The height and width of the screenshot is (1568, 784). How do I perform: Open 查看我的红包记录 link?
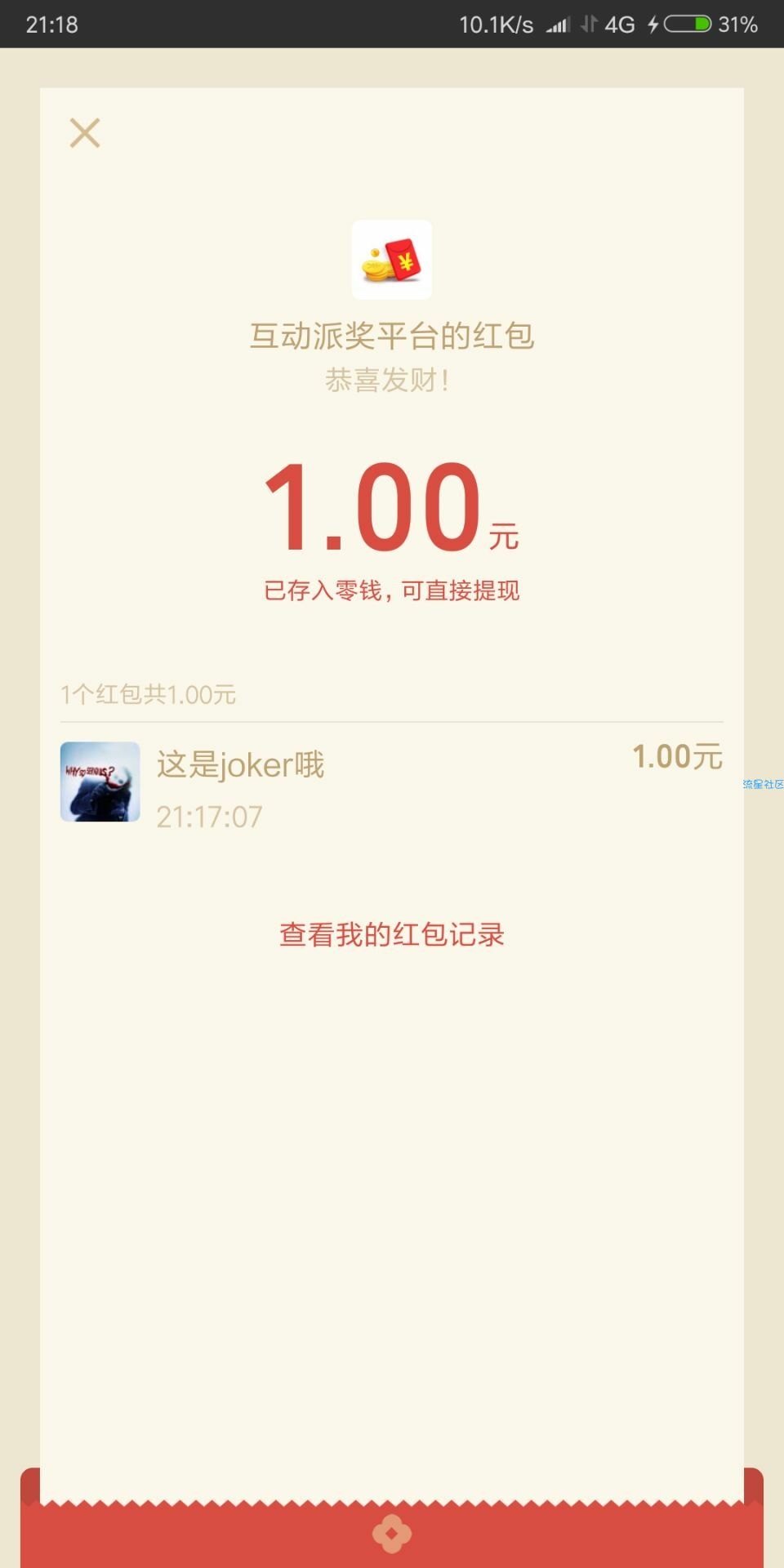[x=392, y=935]
